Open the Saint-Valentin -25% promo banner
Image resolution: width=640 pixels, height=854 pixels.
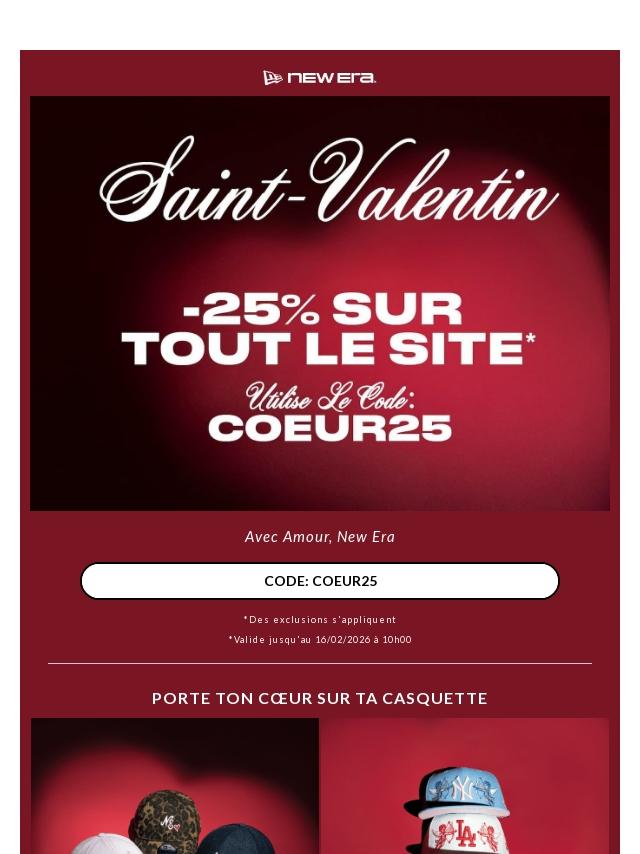[320, 303]
